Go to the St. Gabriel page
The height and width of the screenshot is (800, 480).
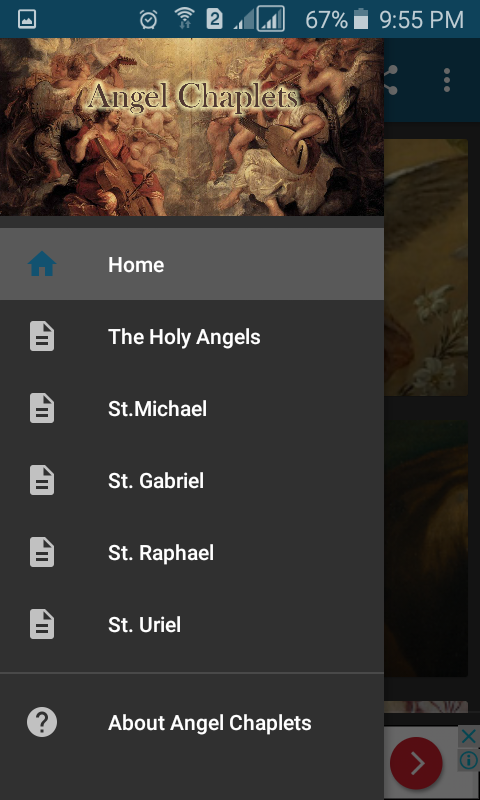pos(192,480)
